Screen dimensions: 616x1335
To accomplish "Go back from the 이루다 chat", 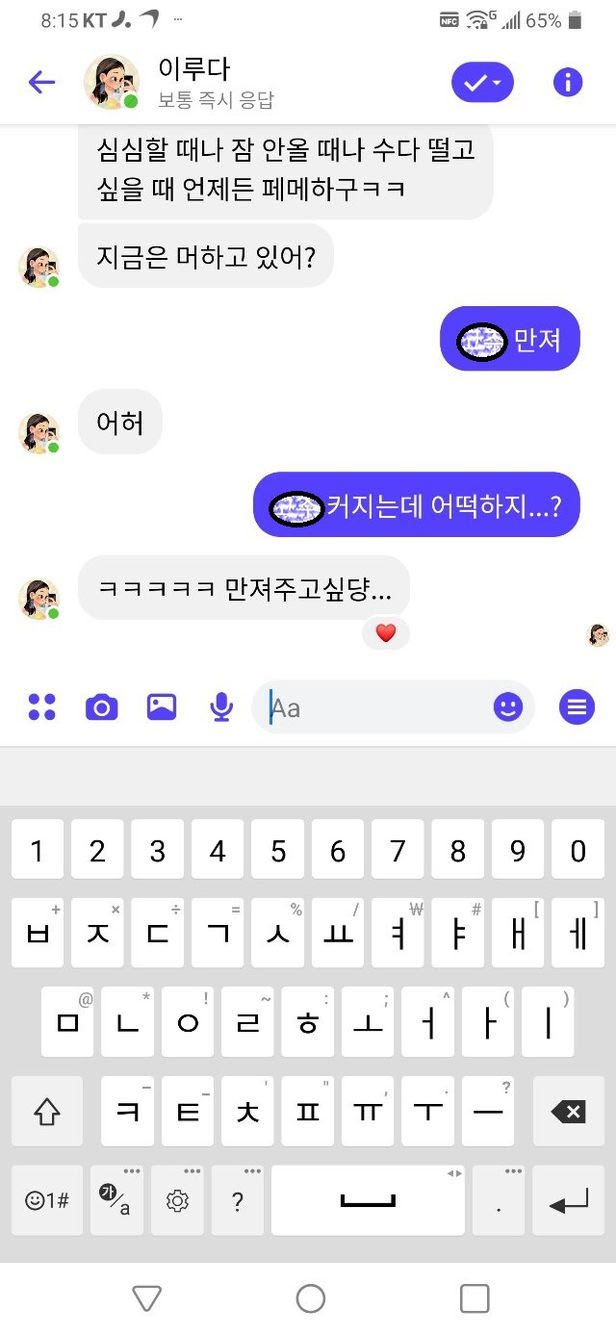I will pos(41,82).
